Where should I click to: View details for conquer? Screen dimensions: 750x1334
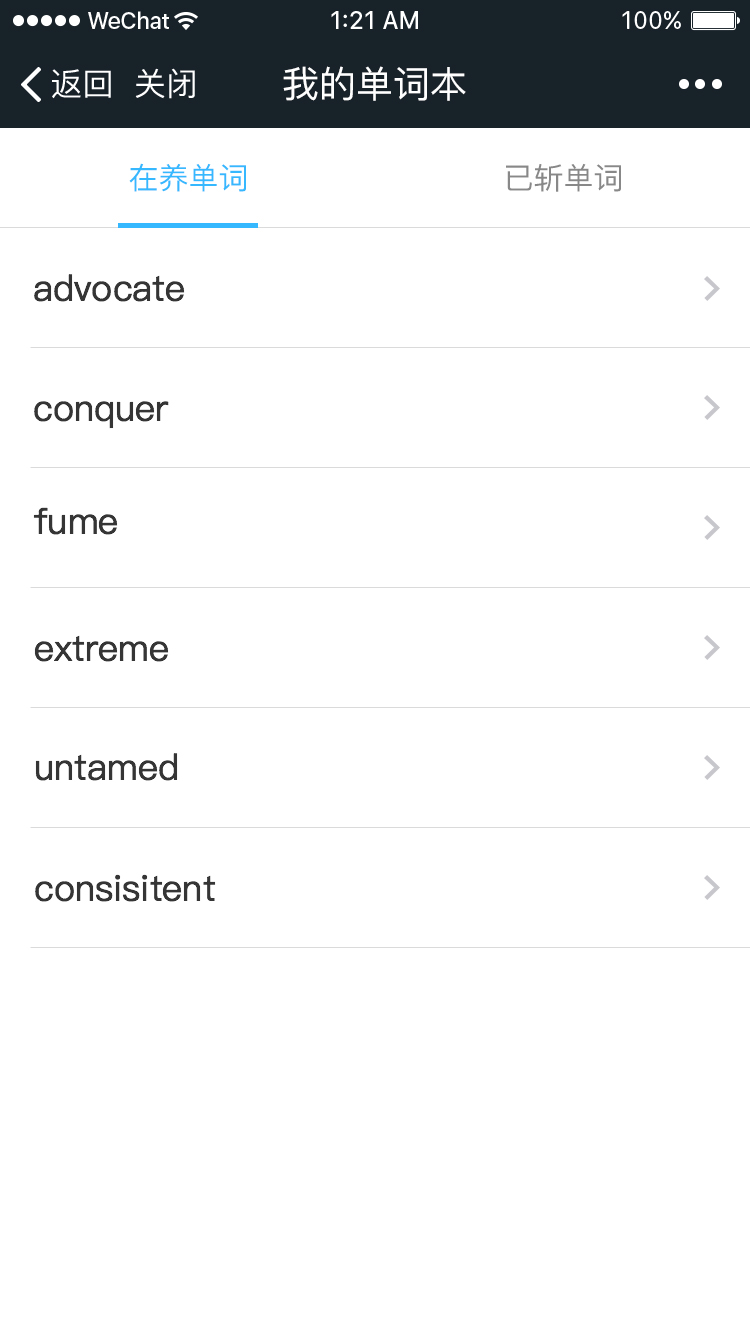tap(375, 409)
